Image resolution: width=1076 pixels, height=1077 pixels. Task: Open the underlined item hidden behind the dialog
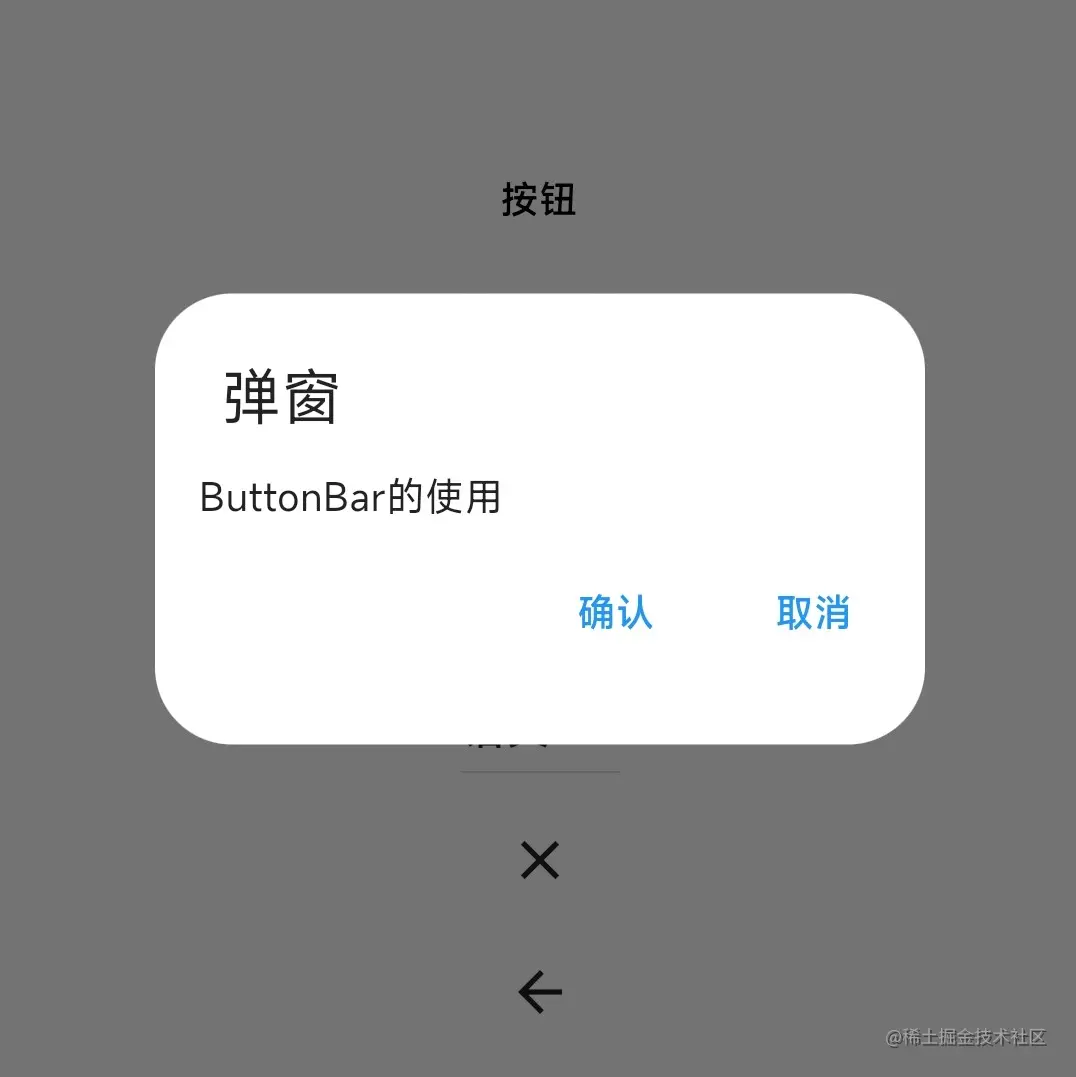pos(540,740)
